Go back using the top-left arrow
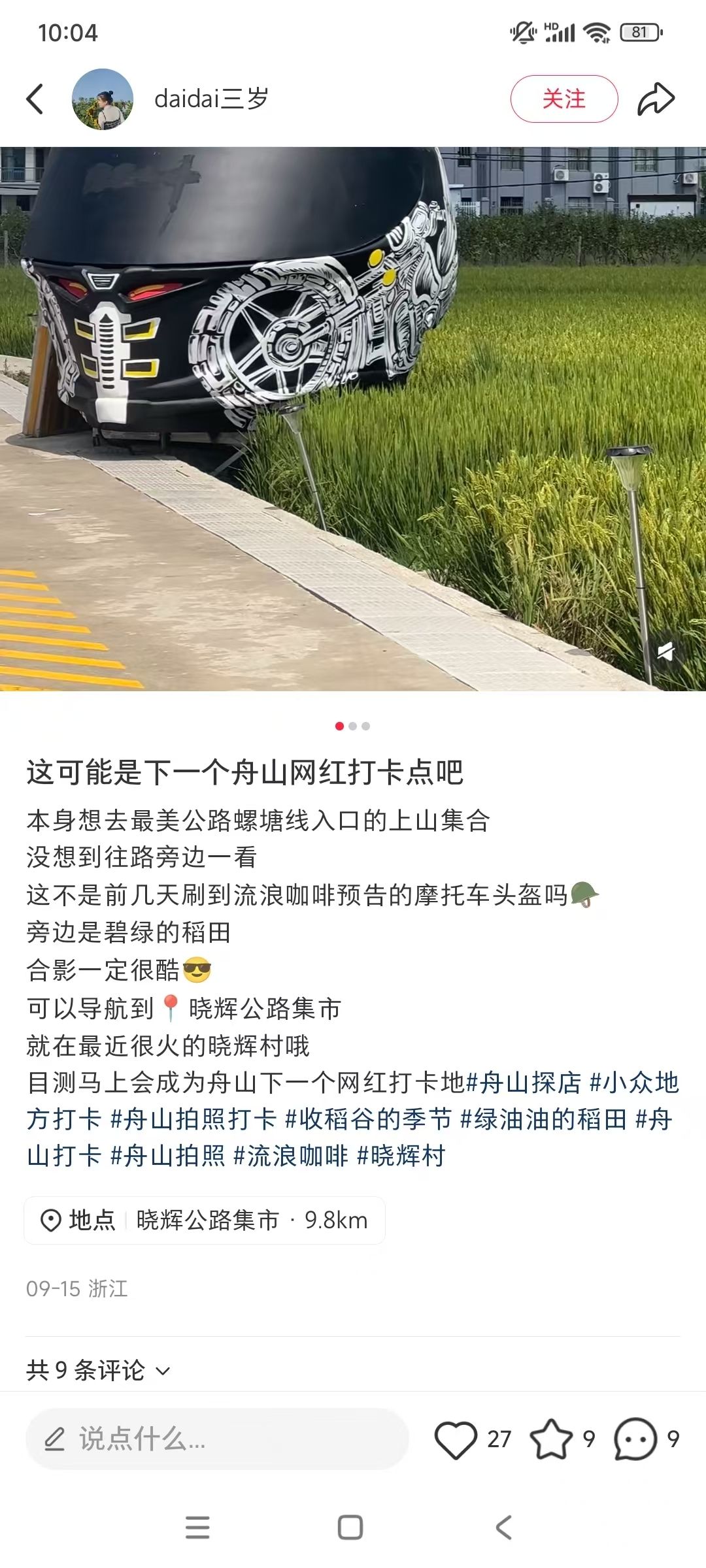Screen dimensions: 706x1568 click(35, 99)
